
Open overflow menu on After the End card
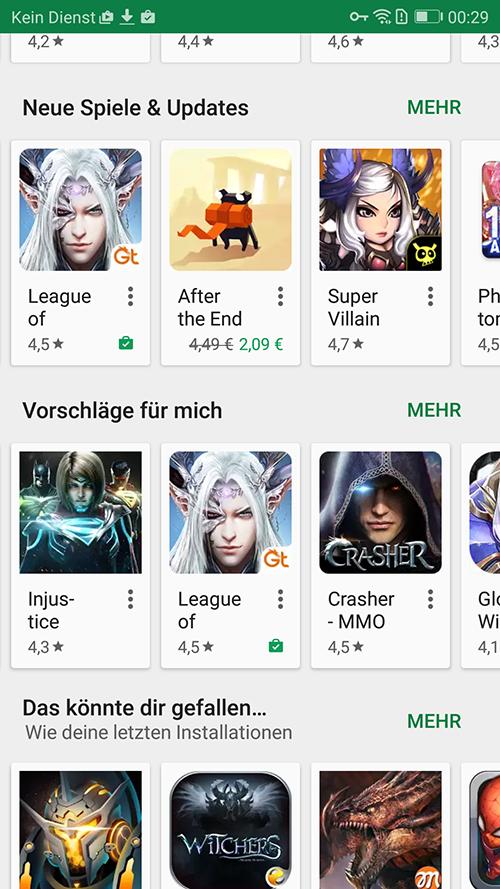[x=281, y=297]
